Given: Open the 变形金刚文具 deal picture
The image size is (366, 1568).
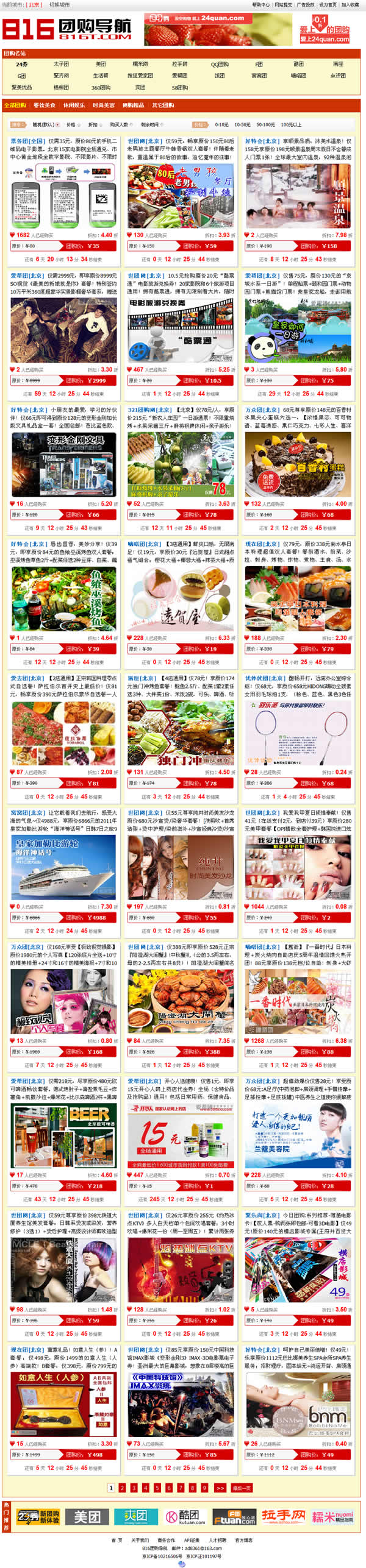Looking at the screenshot, I should [x=63, y=464].
